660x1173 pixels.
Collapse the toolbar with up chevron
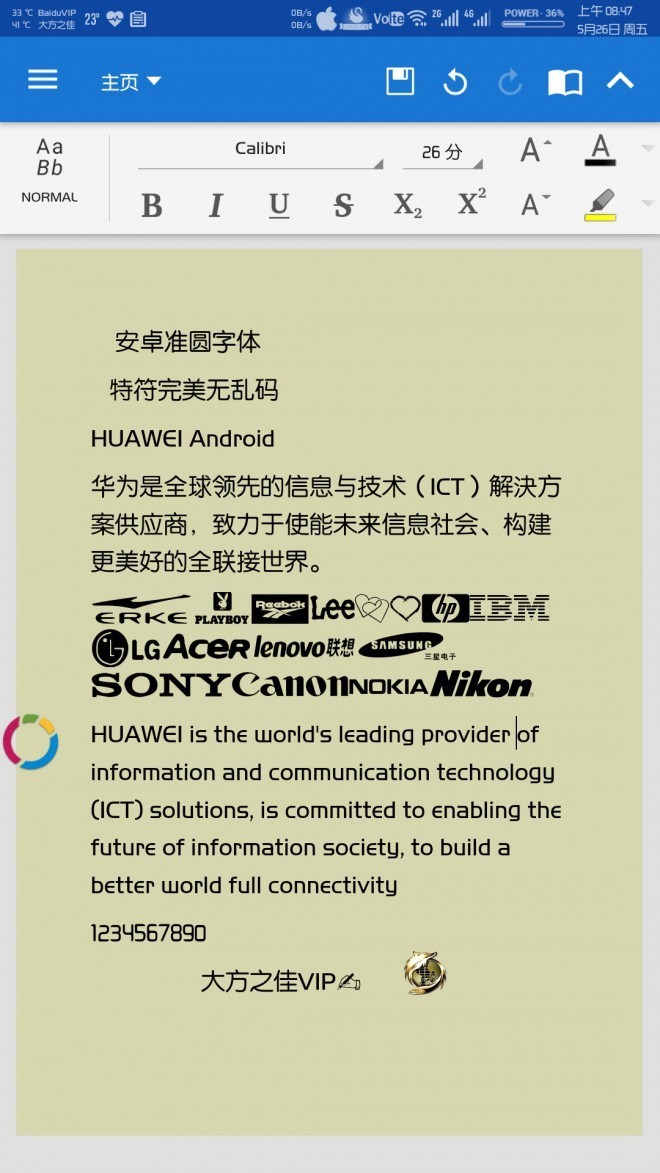620,81
